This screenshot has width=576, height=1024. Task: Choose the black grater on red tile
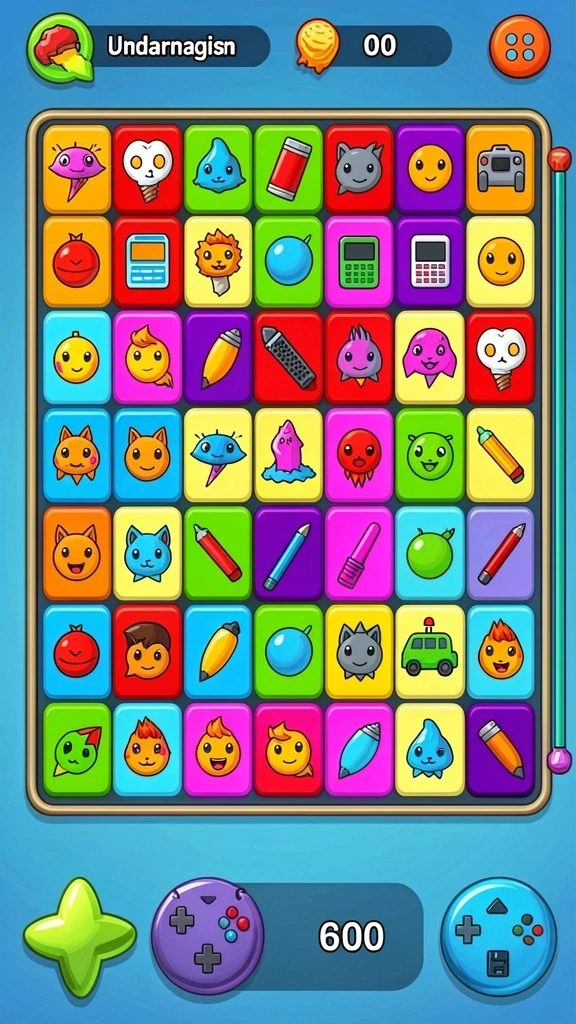click(x=289, y=357)
